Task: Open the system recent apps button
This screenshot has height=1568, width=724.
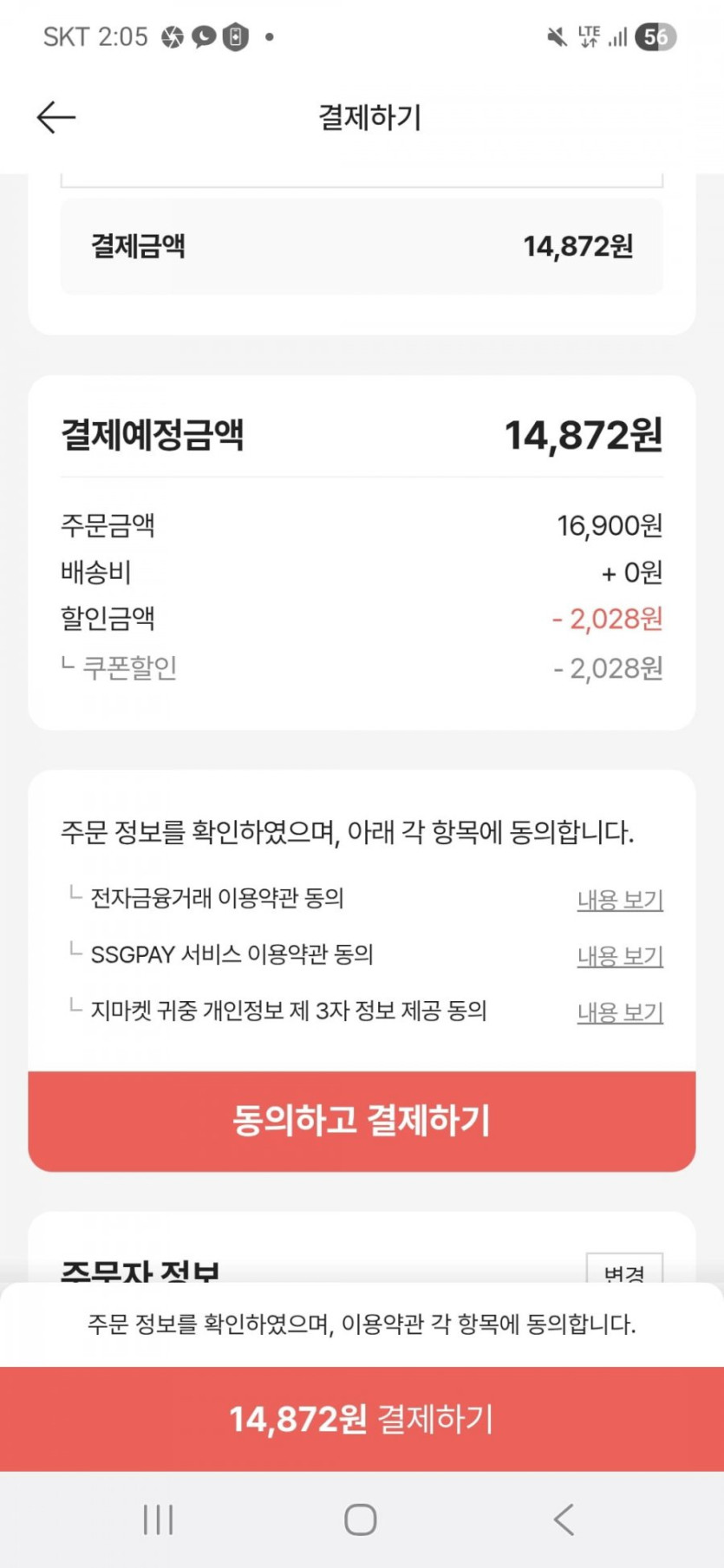Action: tap(158, 1519)
